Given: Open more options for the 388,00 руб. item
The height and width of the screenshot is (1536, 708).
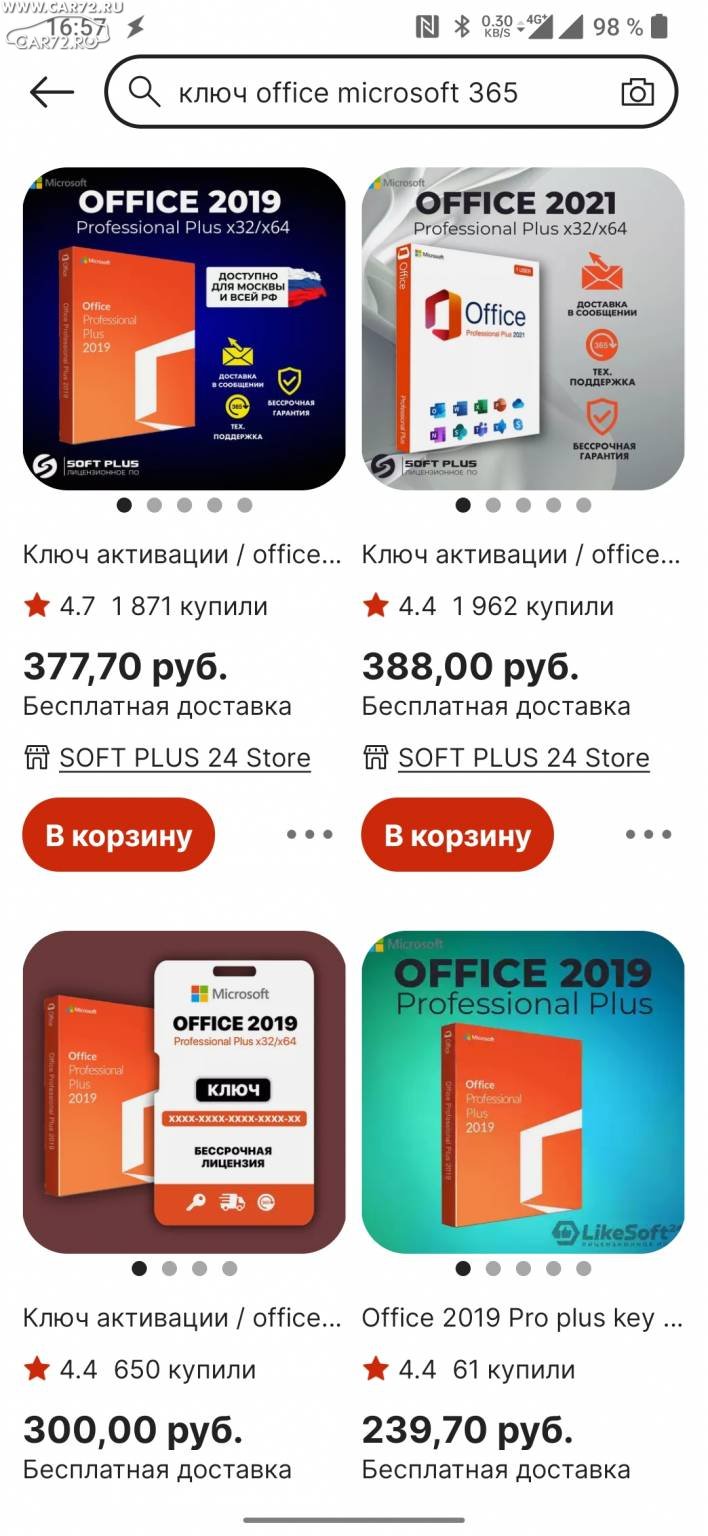Looking at the screenshot, I should point(649,834).
